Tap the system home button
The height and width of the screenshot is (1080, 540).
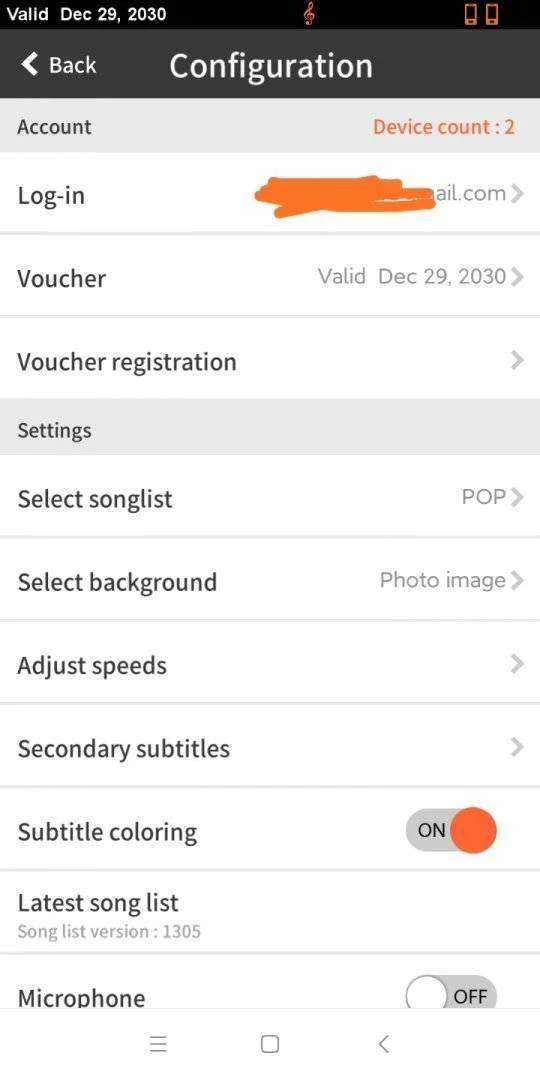[x=270, y=1044]
